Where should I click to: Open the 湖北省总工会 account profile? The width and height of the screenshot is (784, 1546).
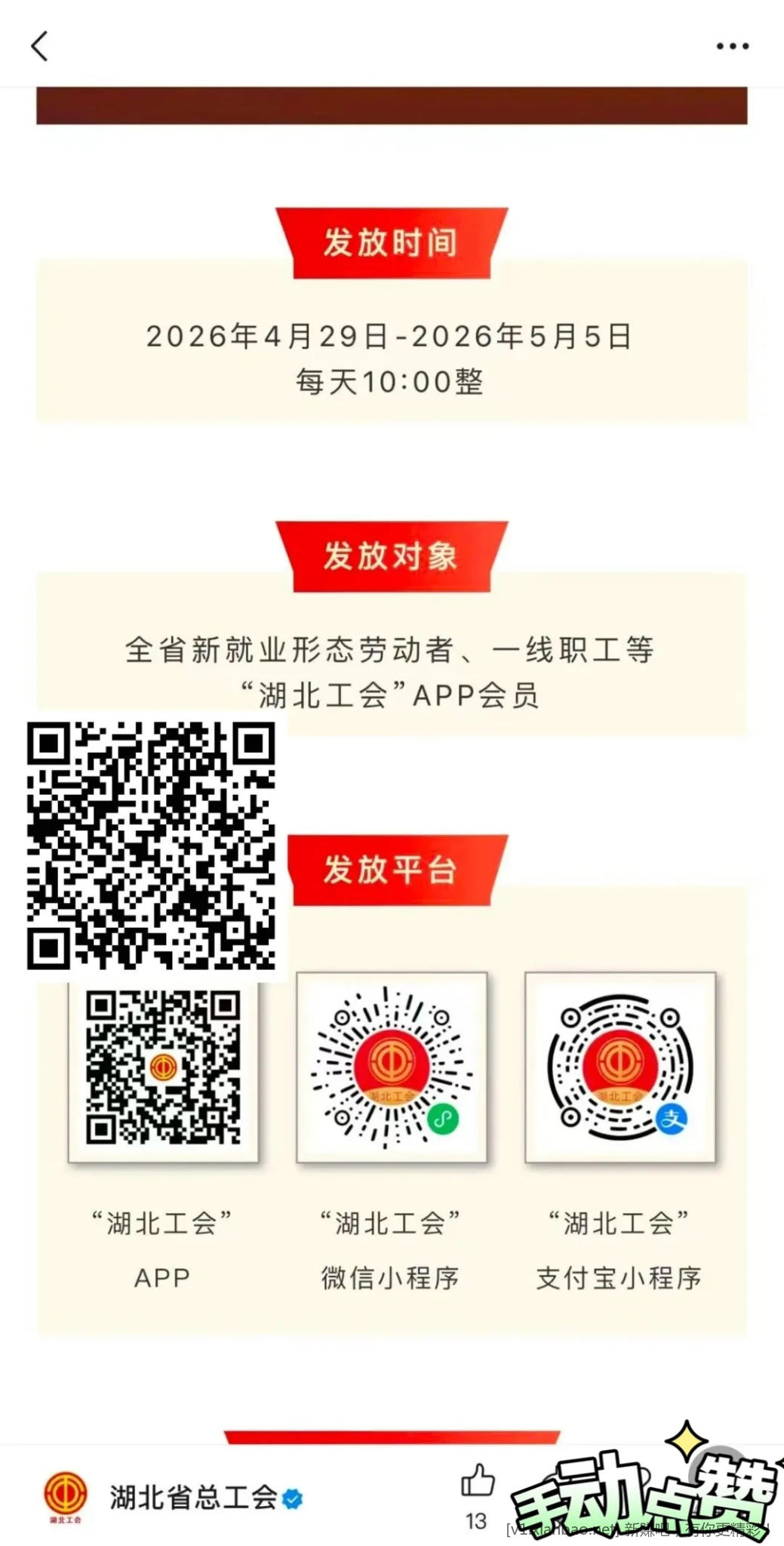pyautogui.click(x=192, y=1497)
